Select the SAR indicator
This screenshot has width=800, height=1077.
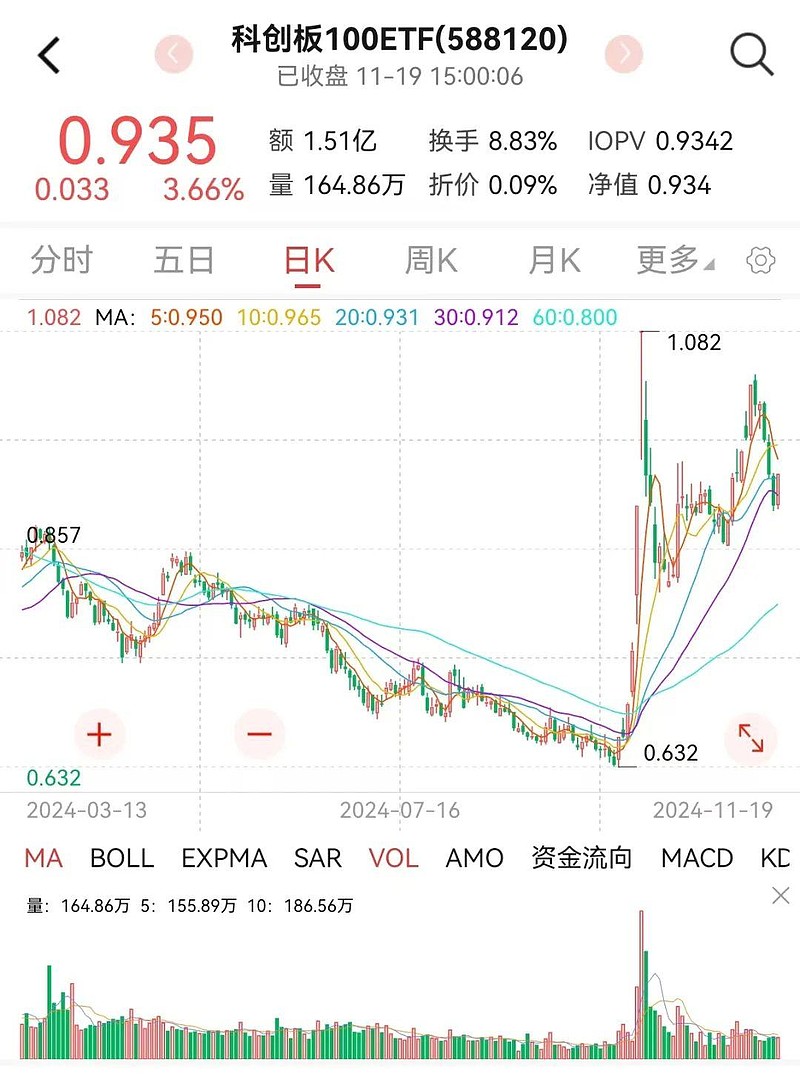pyautogui.click(x=317, y=859)
